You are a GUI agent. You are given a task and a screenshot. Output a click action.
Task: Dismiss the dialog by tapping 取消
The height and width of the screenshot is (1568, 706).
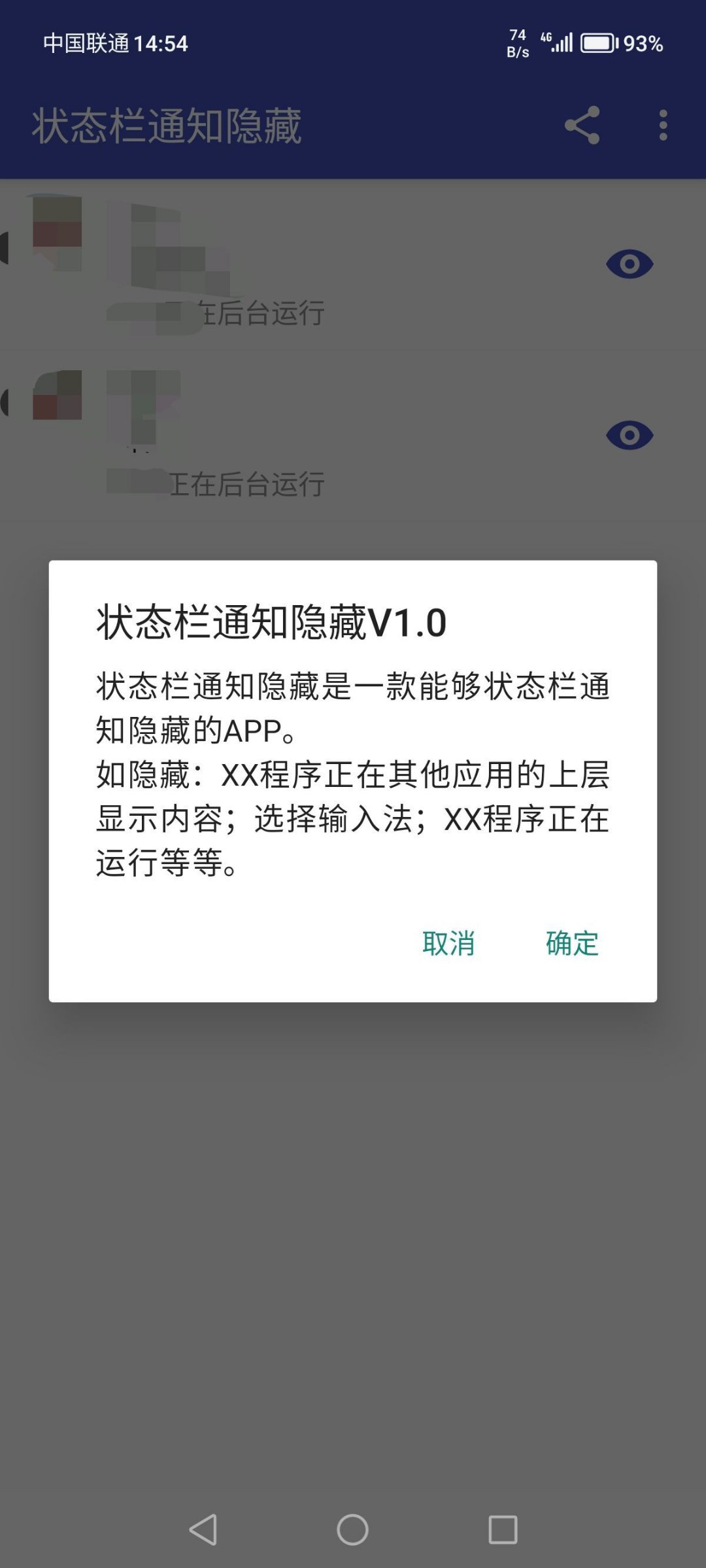click(448, 943)
